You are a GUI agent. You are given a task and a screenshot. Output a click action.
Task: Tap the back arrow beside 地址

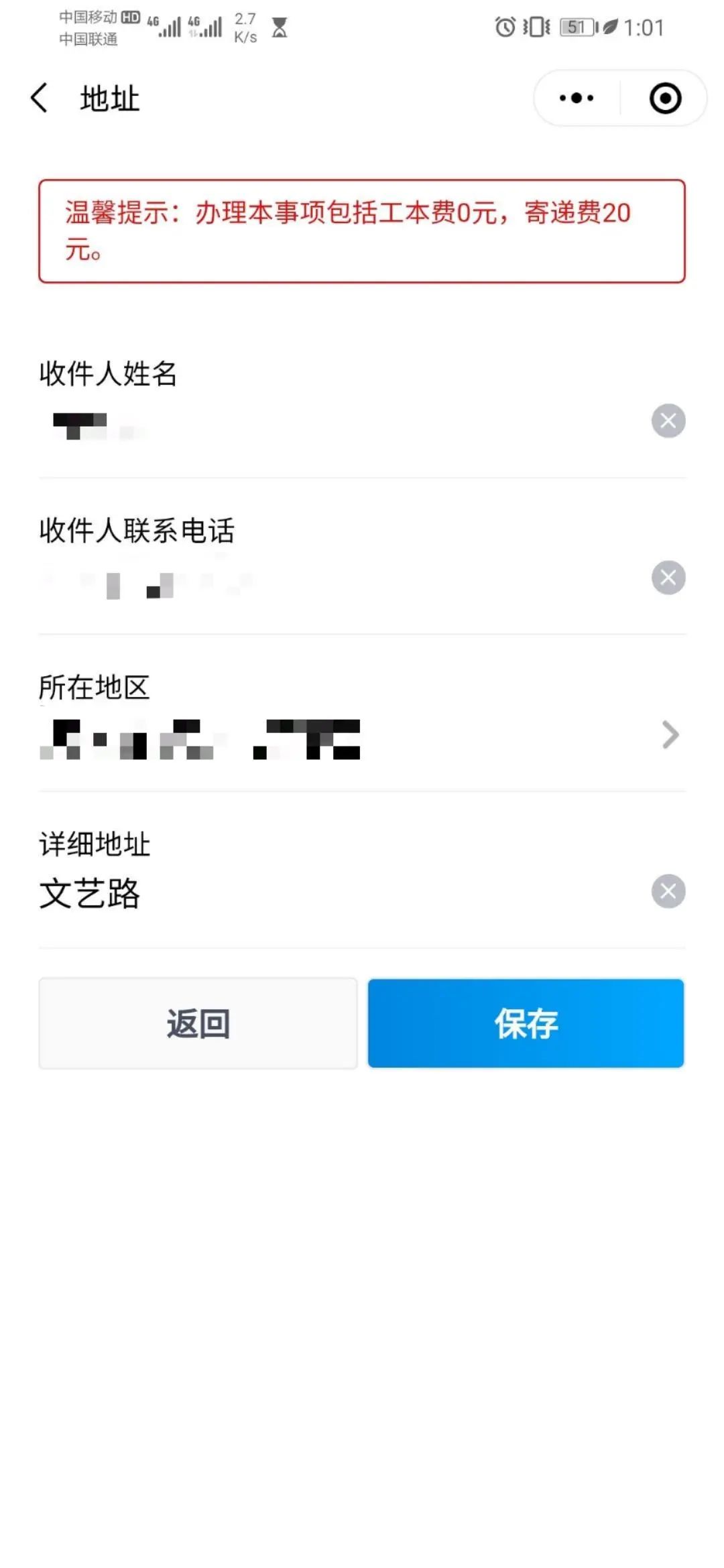tap(40, 98)
